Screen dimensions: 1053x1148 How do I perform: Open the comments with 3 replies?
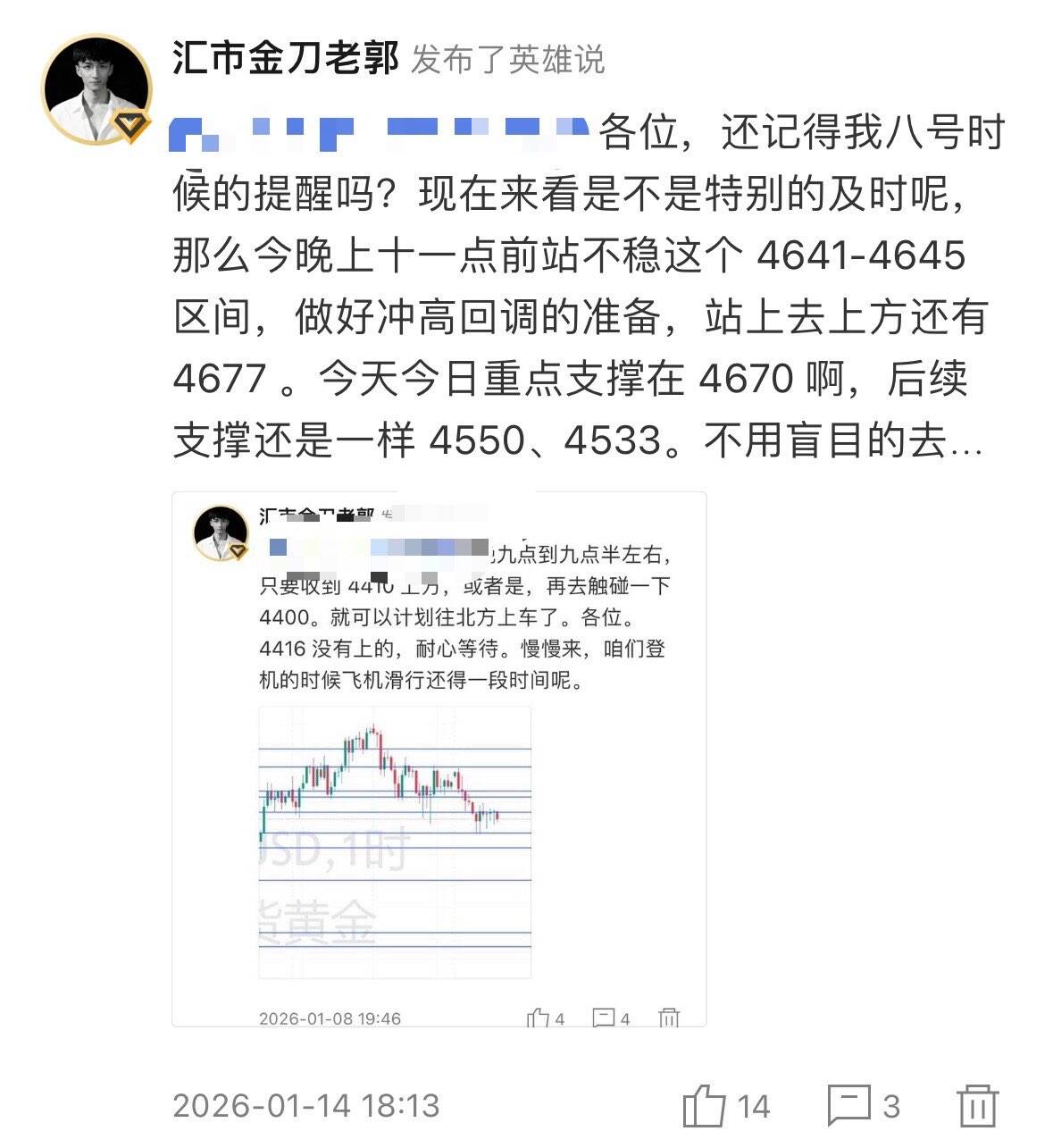click(x=848, y=1106)
